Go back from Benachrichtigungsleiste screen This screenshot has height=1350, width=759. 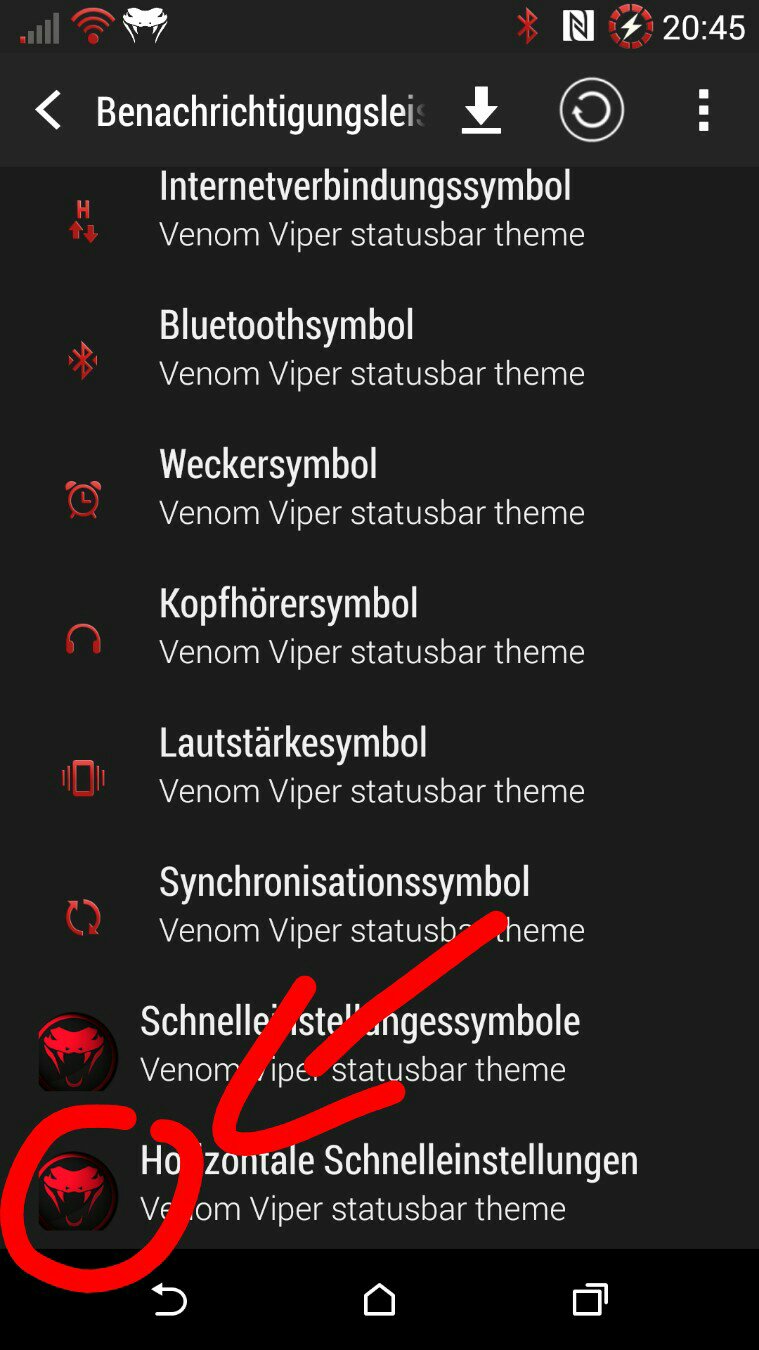pos(48,110)
